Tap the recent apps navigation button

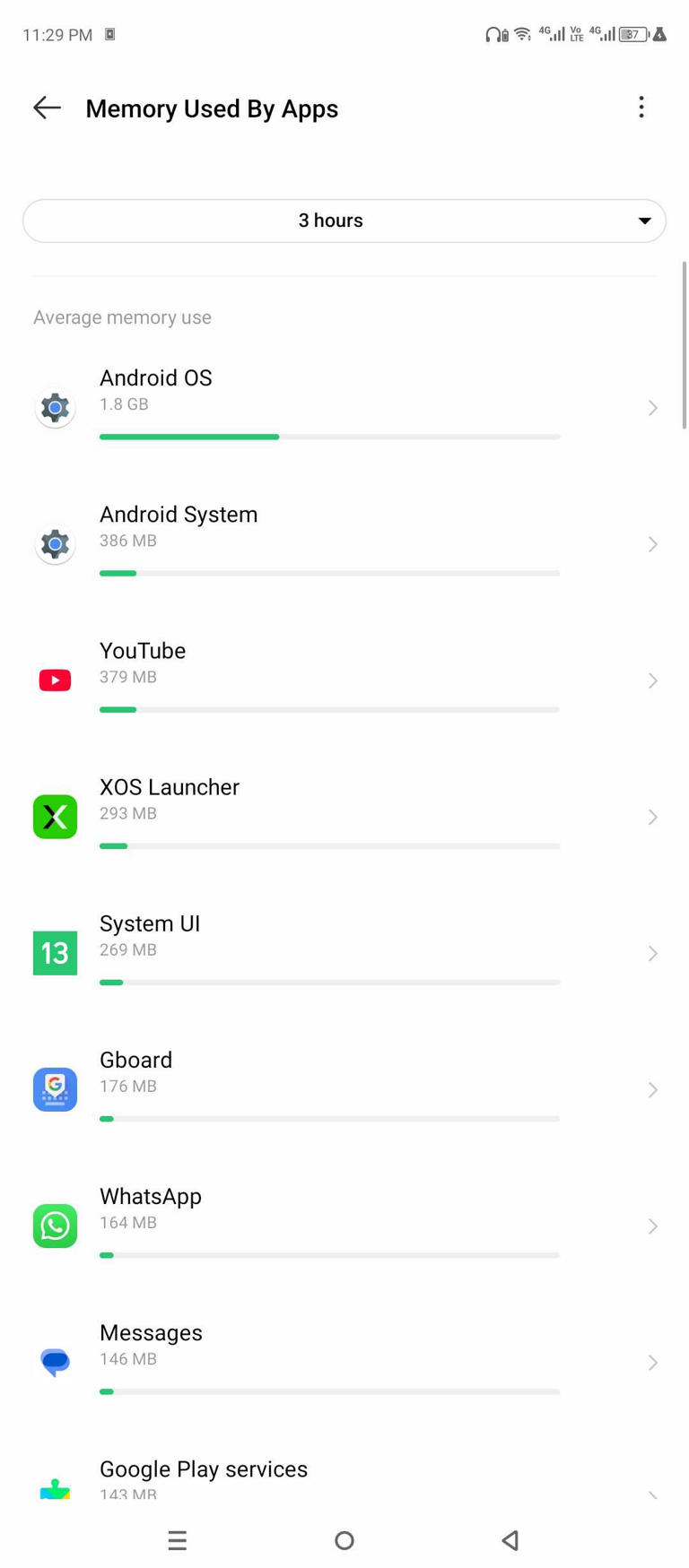(x=178, y=1540)
